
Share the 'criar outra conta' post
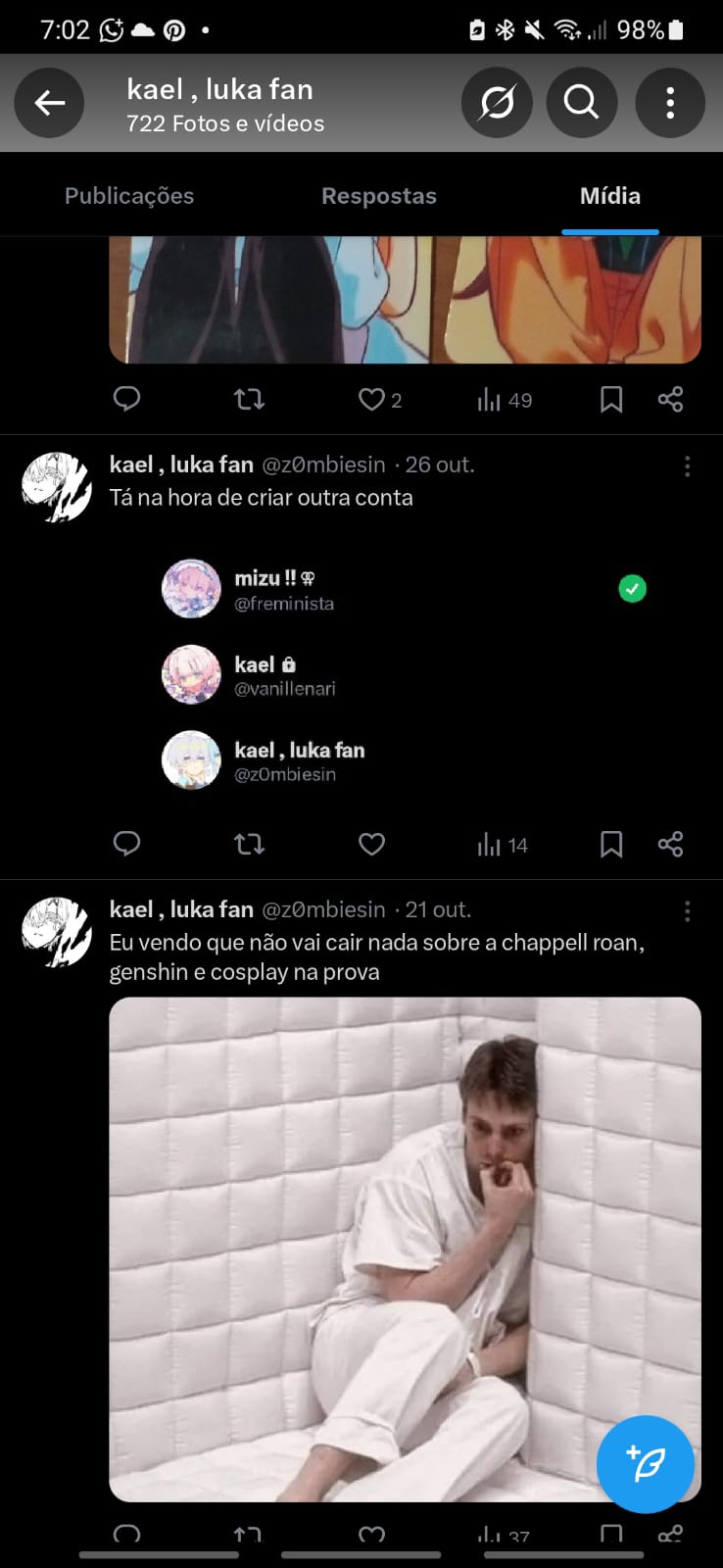(670, 844)
